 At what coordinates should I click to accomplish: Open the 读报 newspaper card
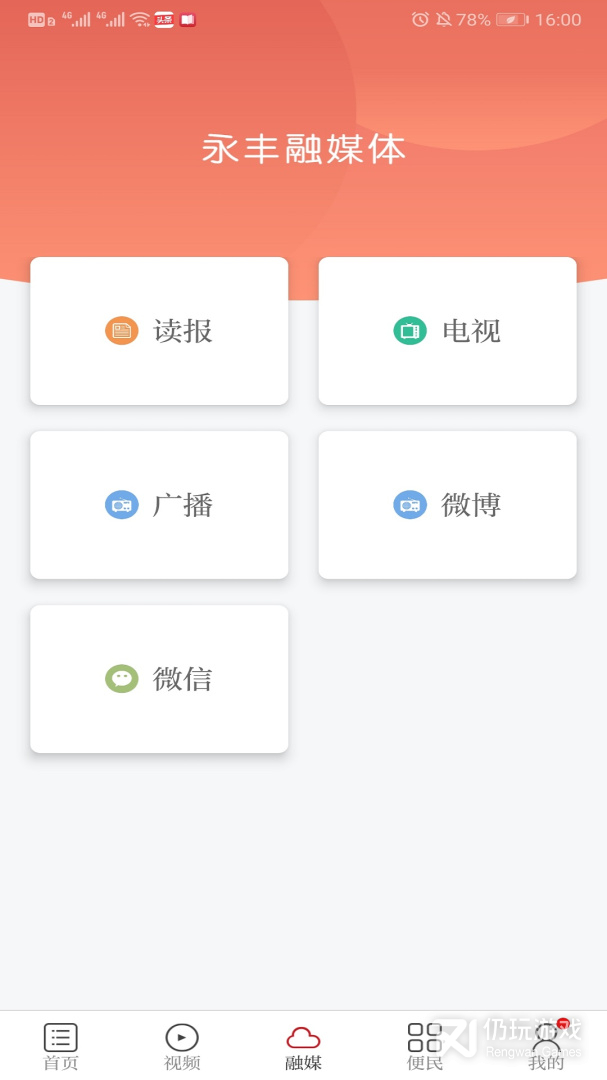point(159,331)
